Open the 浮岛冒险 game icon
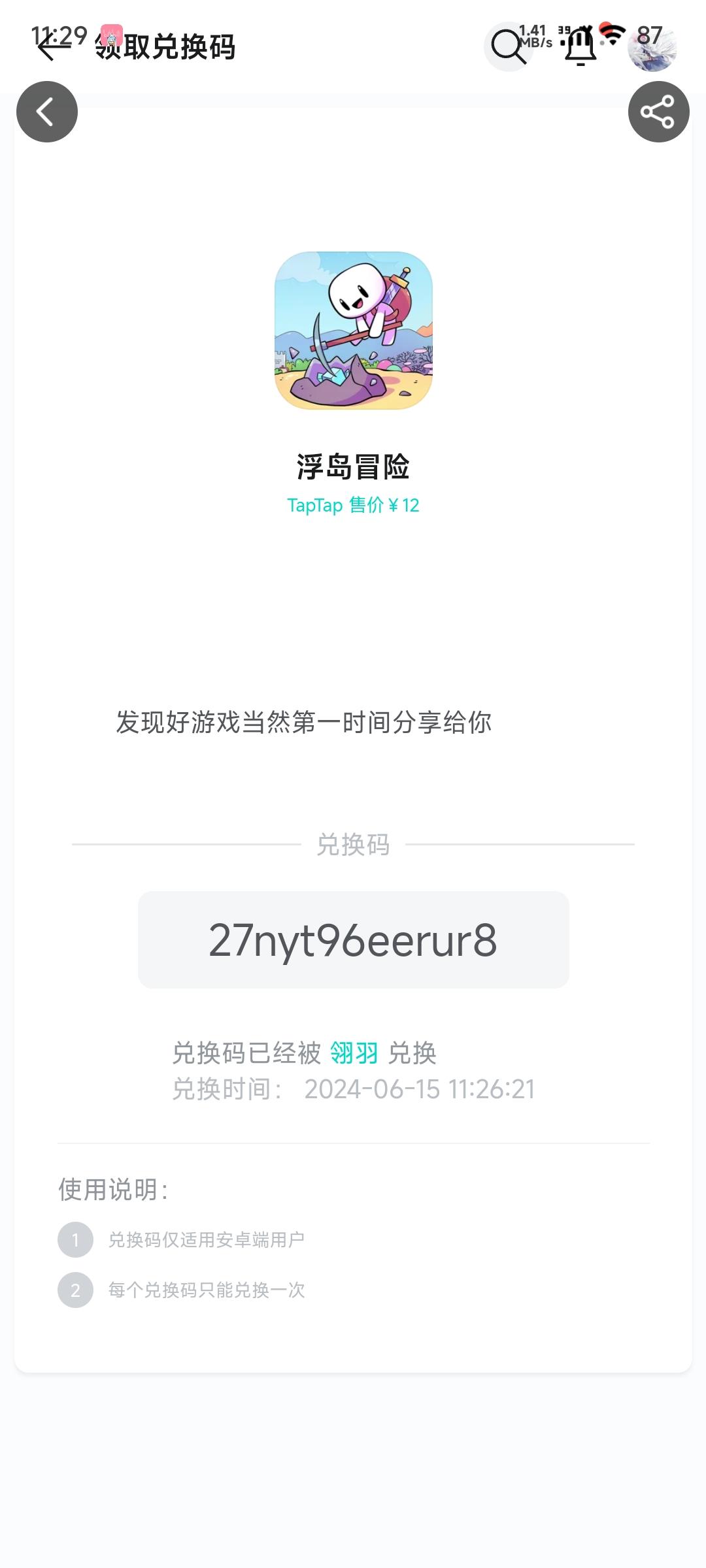Screen dimensions: 706x1568 point(354,331)
